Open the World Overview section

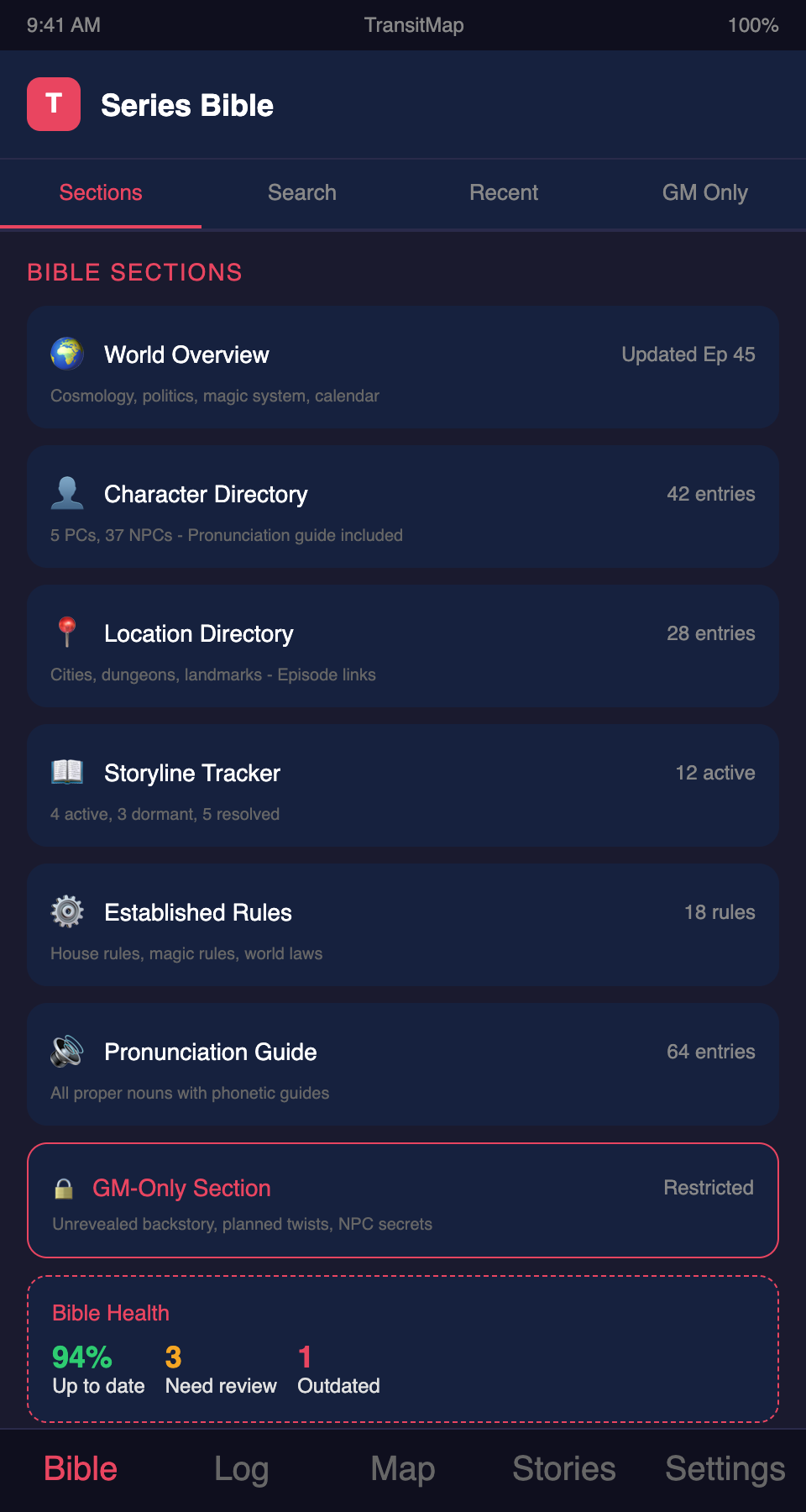tap(403, 367)
